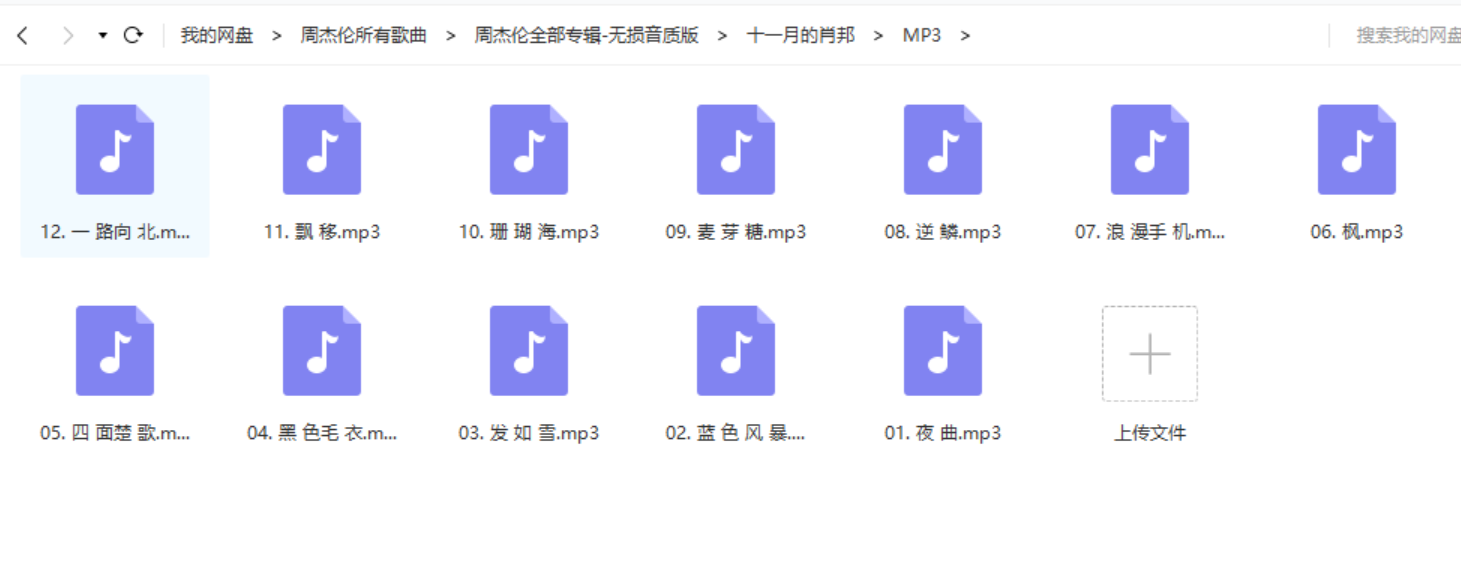Open the file 05. 四面楚歌
Viewport: 1461px width, 583px height.
click(115, 351)
